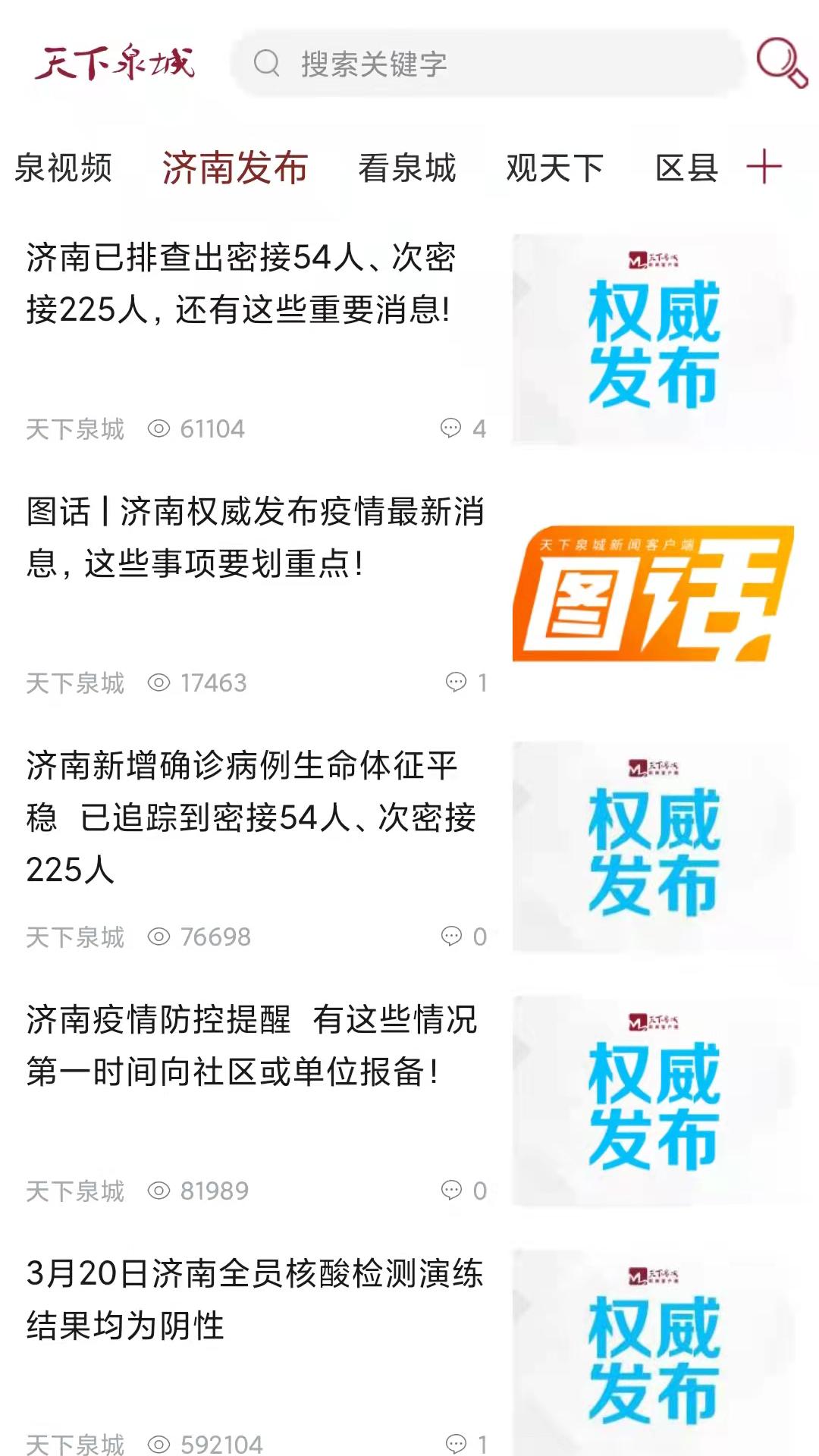Click the eye icon showing 61104 views

tap(158, 430)
